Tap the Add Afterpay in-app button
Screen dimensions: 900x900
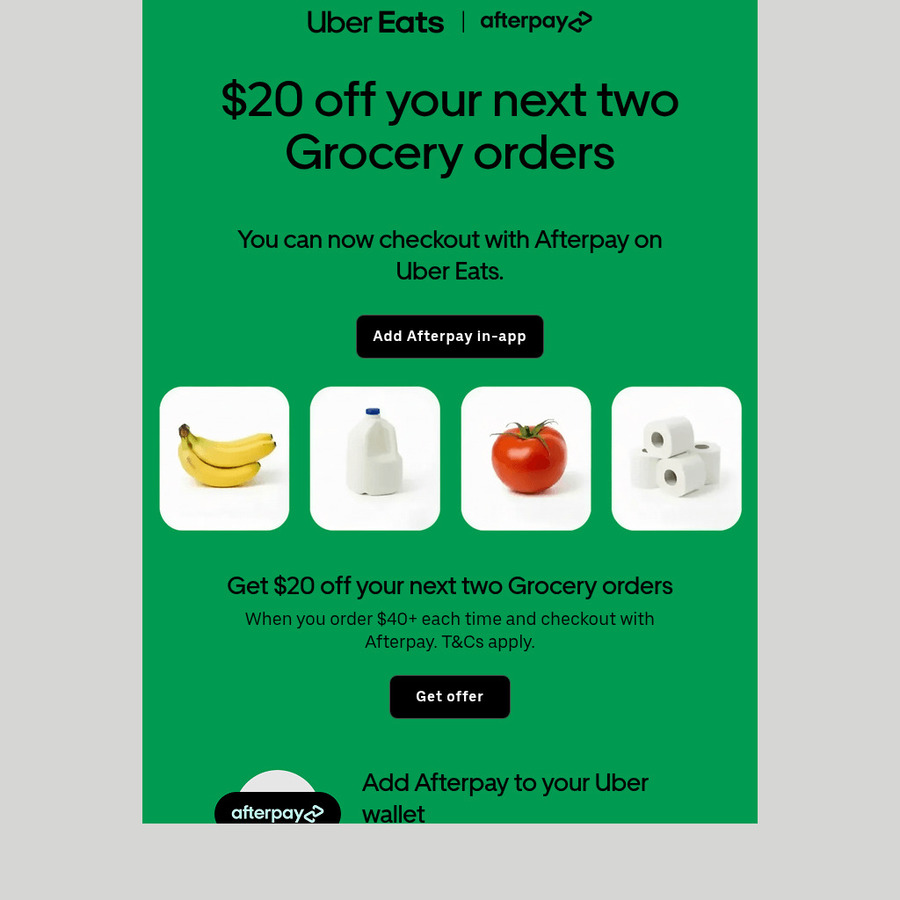[449, 336]
